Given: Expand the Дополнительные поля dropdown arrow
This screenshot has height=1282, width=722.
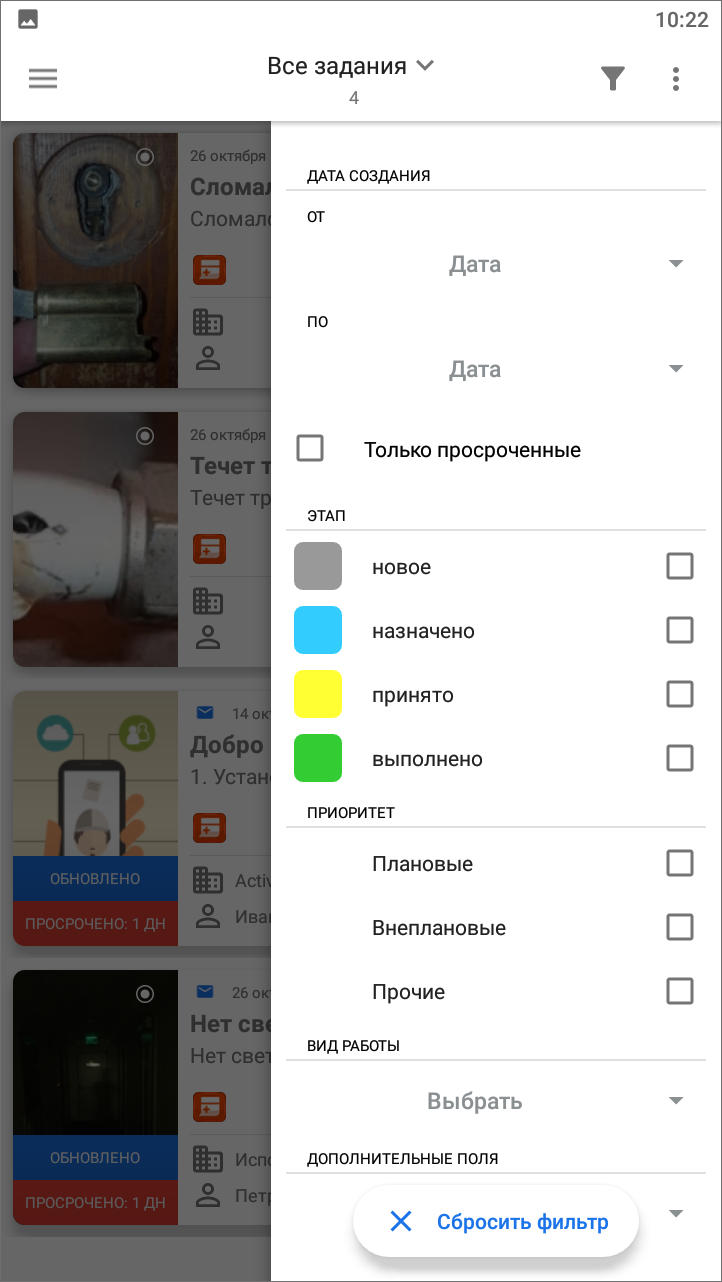Looking at the screenshot, I should [676, 1214].
